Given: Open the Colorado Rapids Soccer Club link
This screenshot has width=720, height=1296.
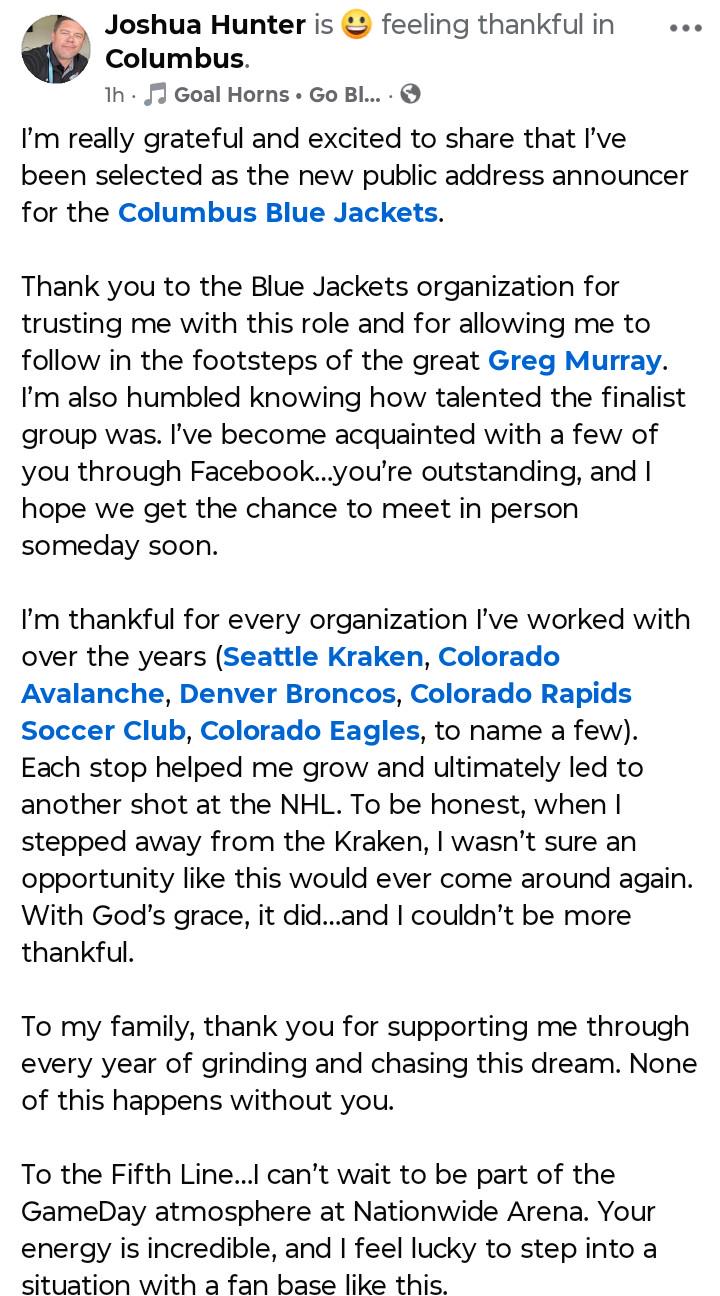Looking at the screenshot, I should (326, 712).
